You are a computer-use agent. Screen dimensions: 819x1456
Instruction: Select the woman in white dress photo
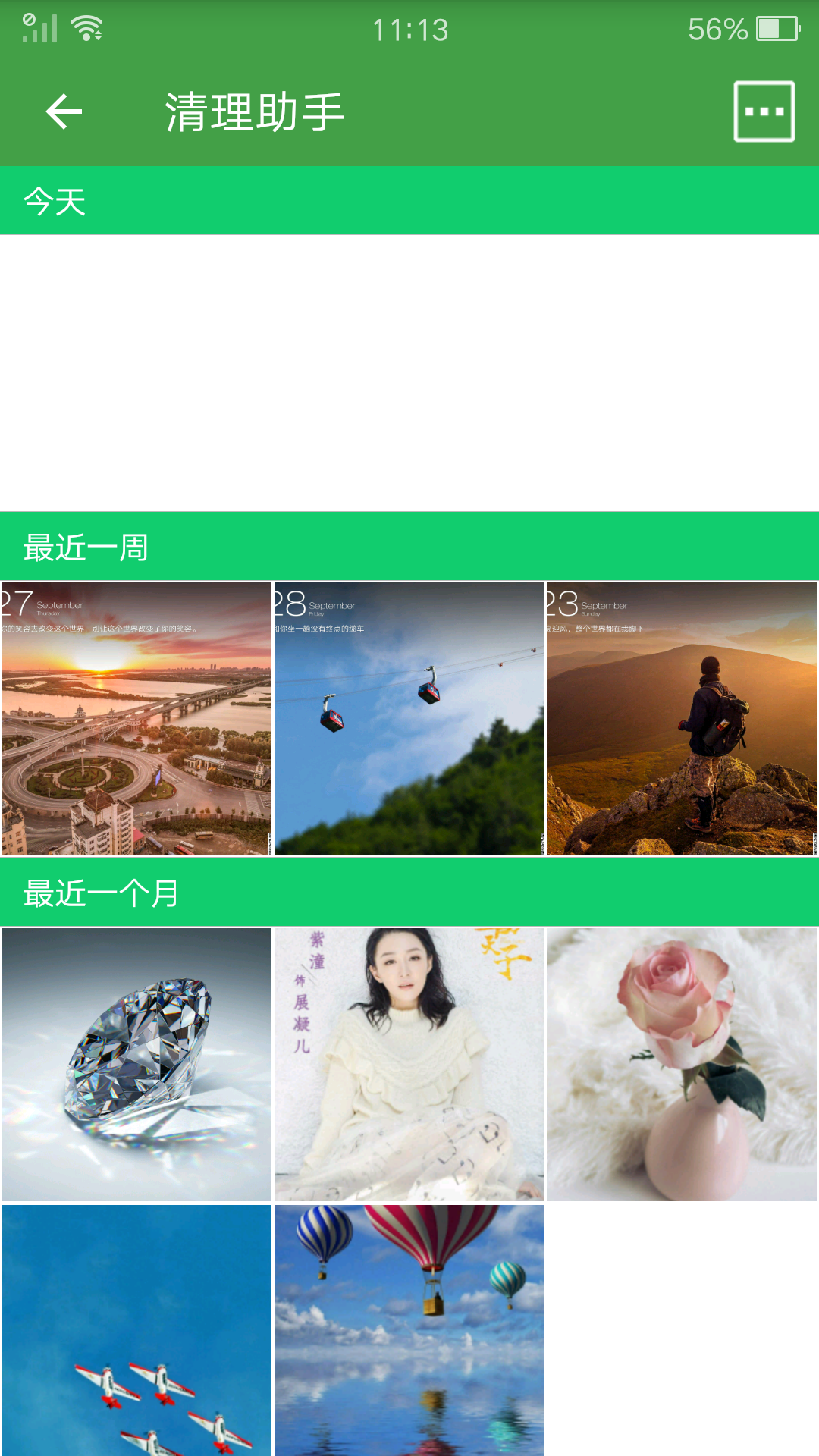click(409, 1065)
